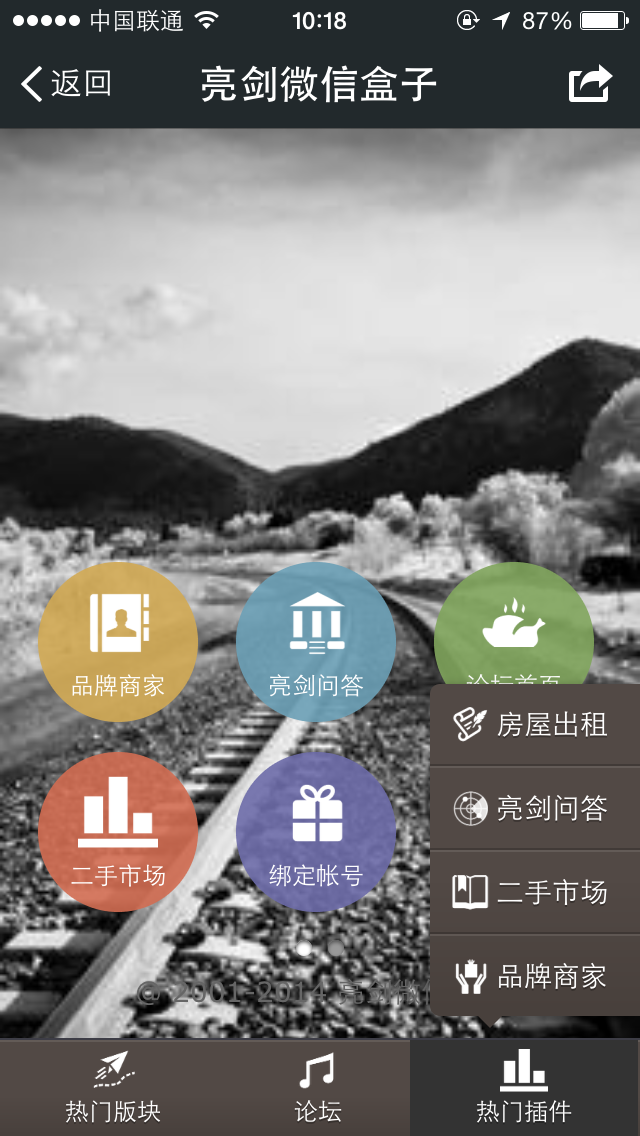Go back using 返回
This screenshot has height=1136, width=640.
click(x=66, y=84)
